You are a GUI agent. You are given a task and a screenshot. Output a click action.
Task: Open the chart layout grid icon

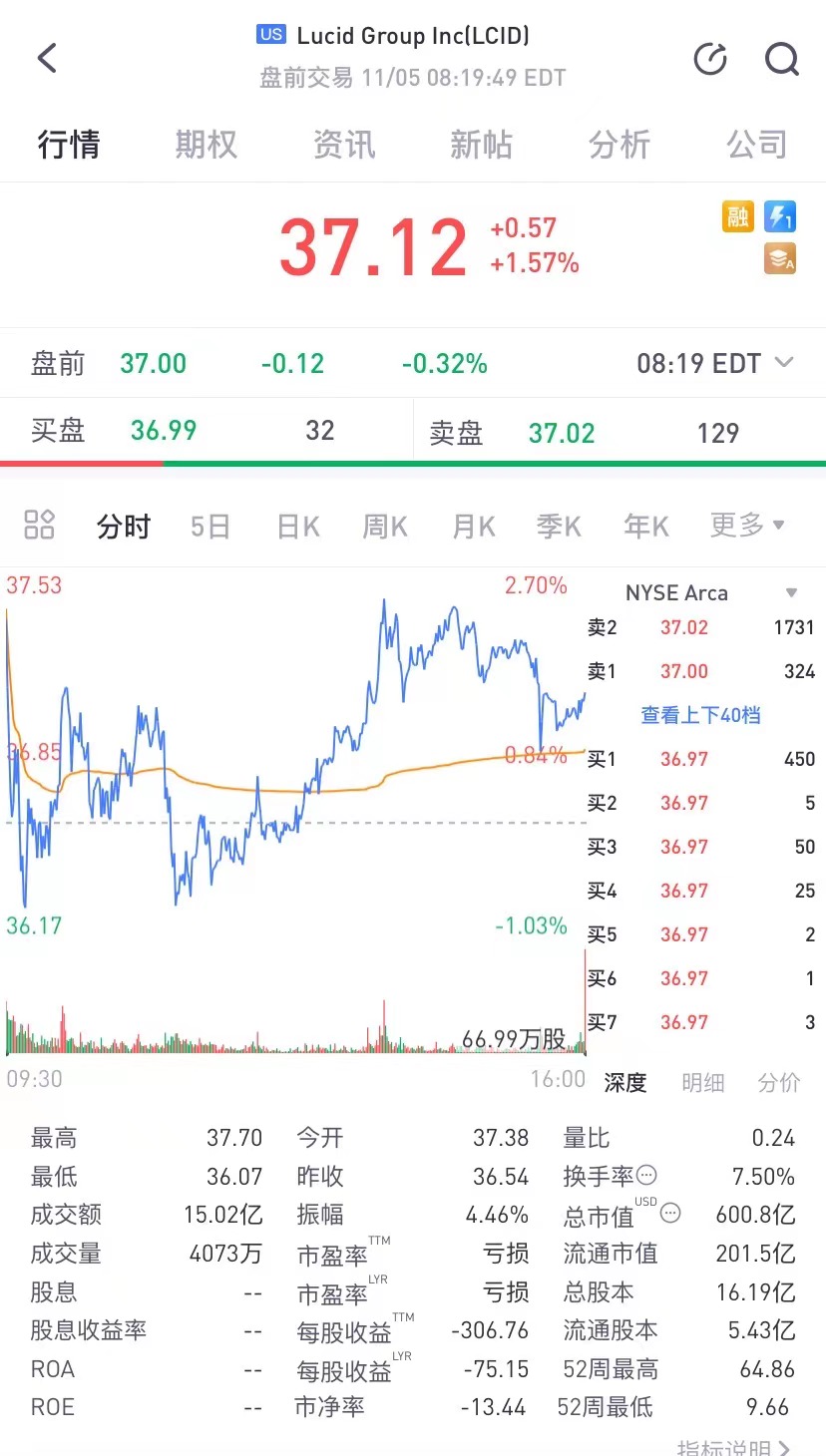pos(39,525)
